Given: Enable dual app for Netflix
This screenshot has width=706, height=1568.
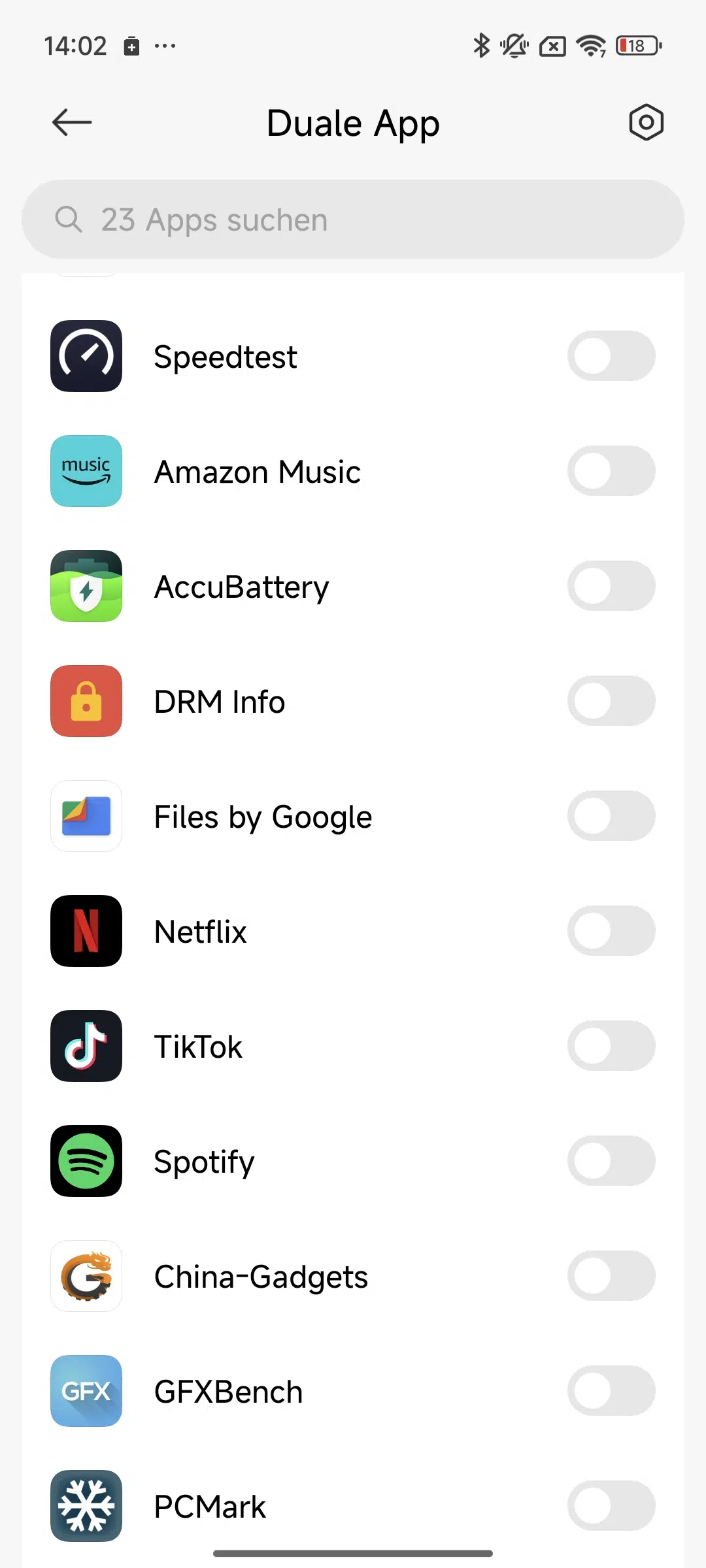Looking at the screenshot, I should click(611, 931).
